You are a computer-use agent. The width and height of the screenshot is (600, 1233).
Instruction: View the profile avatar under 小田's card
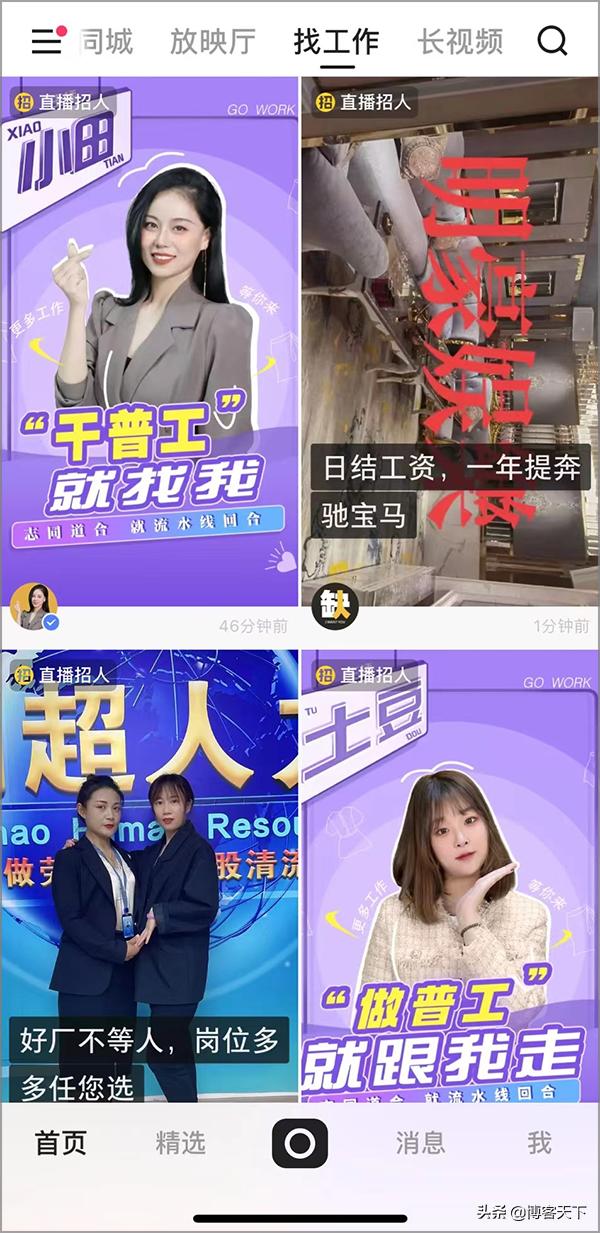(33, 606)
